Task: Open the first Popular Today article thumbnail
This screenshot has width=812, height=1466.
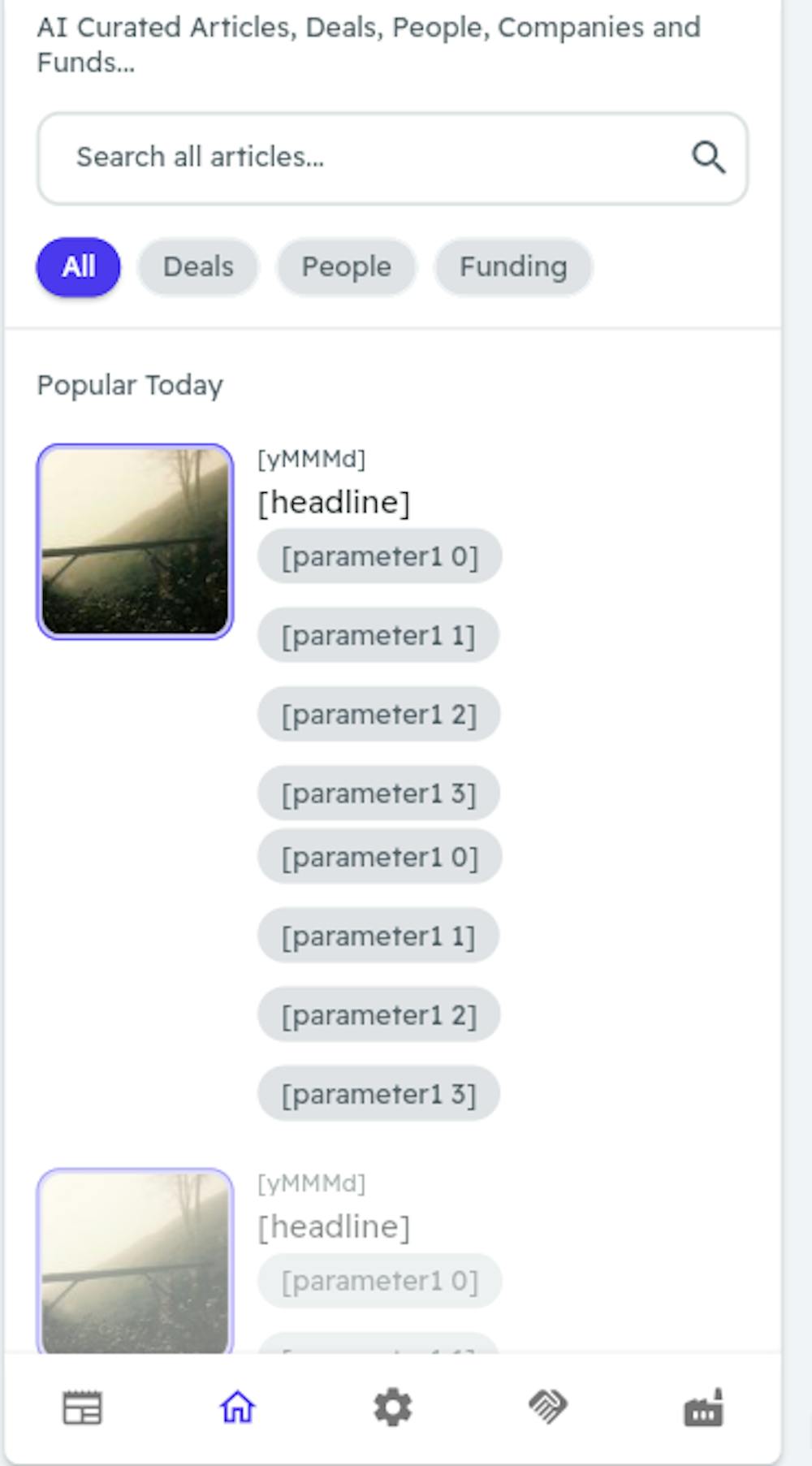Action: pos(135,542)
